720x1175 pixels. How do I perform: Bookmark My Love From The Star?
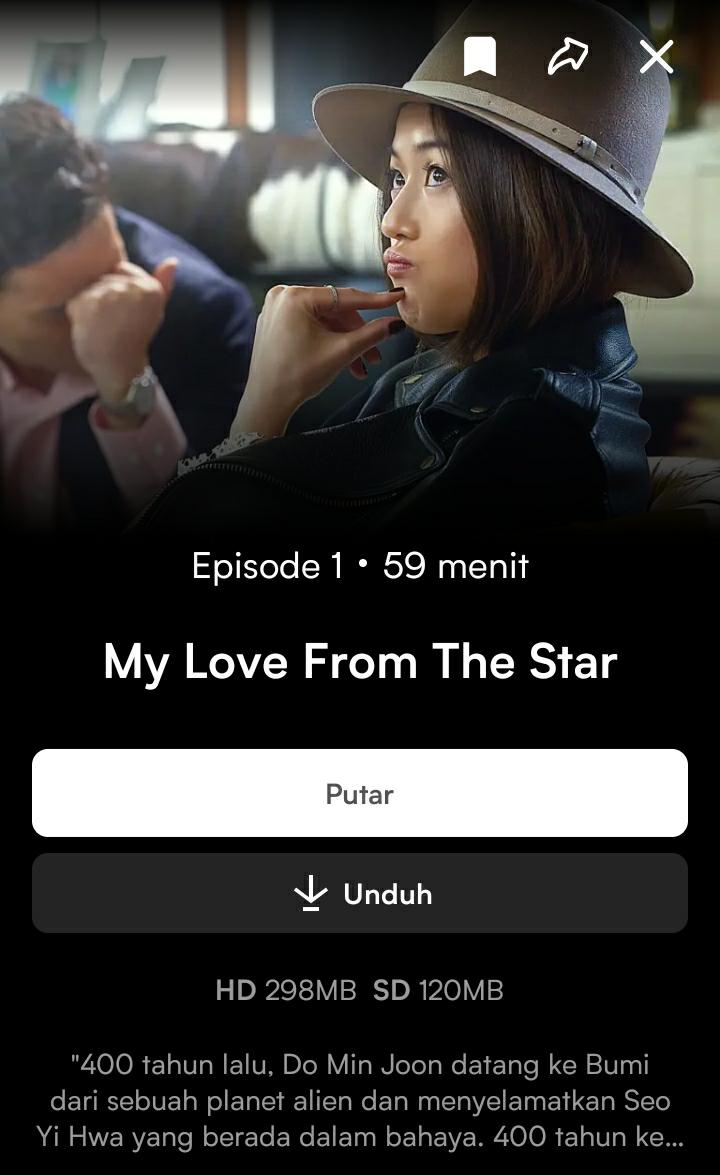(x=480, y=58)
